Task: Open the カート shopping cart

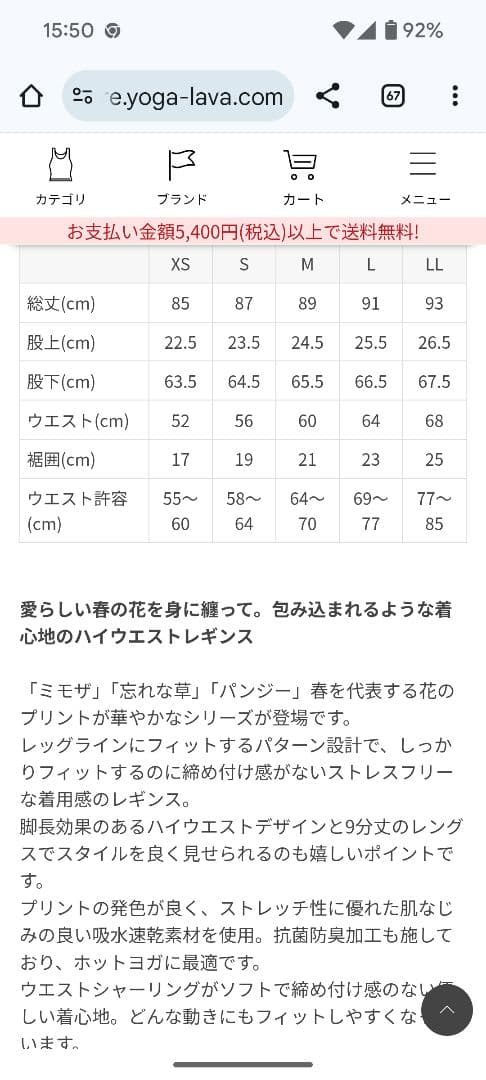Action: (303, 176)
